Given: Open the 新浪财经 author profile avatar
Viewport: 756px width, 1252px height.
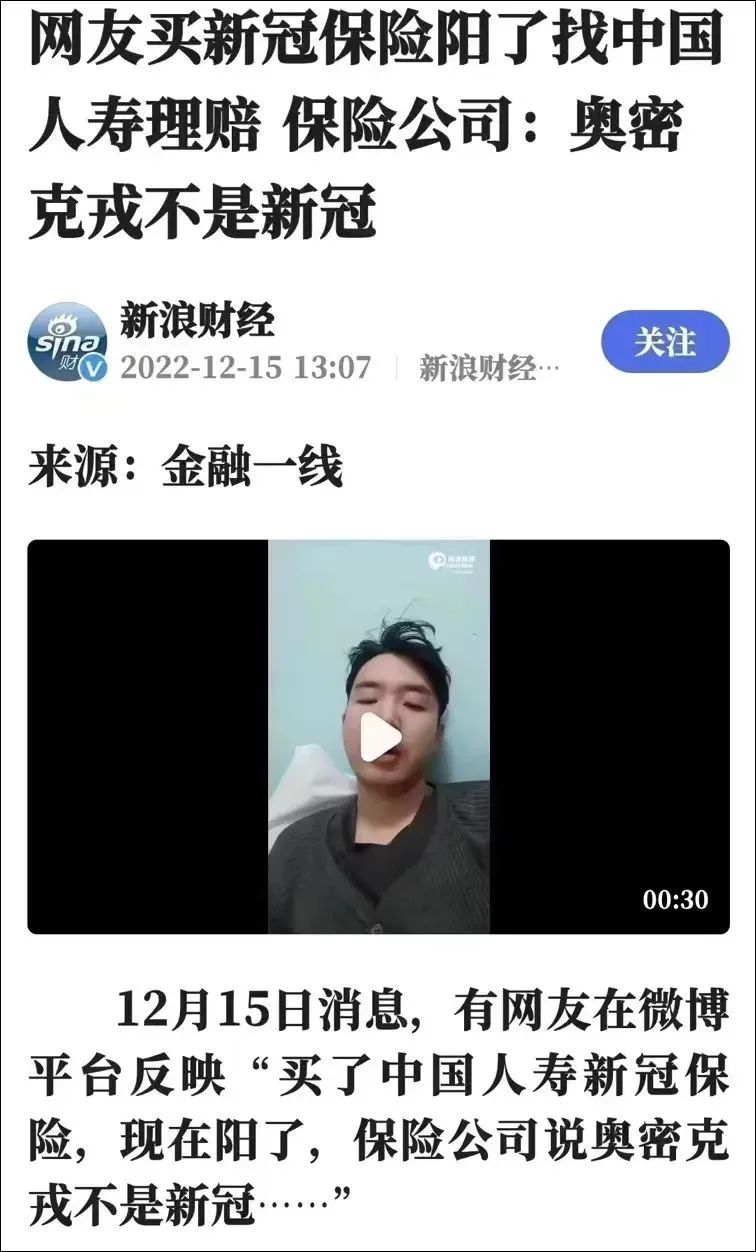Looking at the screenshot, I should tap(66, 343).
